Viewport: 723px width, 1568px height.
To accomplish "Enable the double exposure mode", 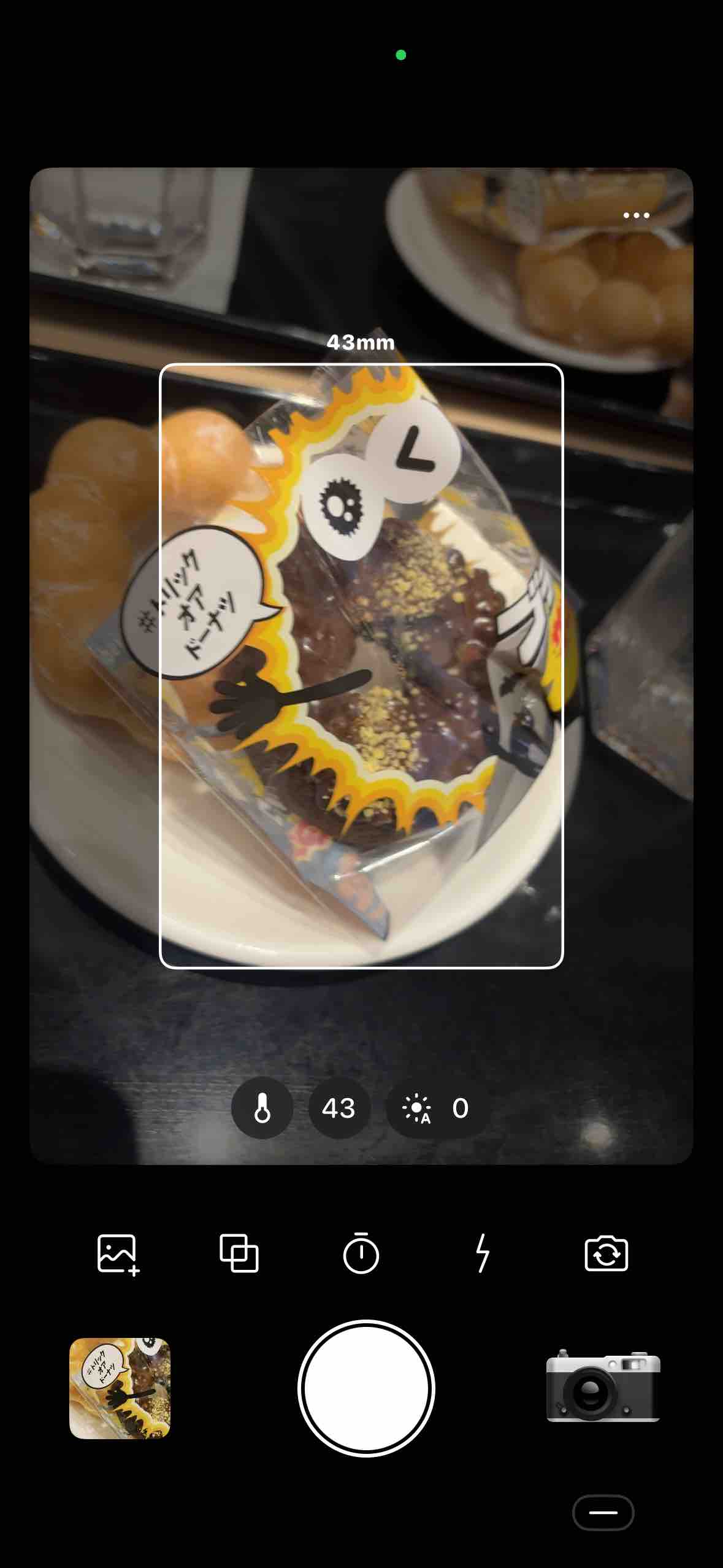I will pyautogui.click(x=239, y=1253).
